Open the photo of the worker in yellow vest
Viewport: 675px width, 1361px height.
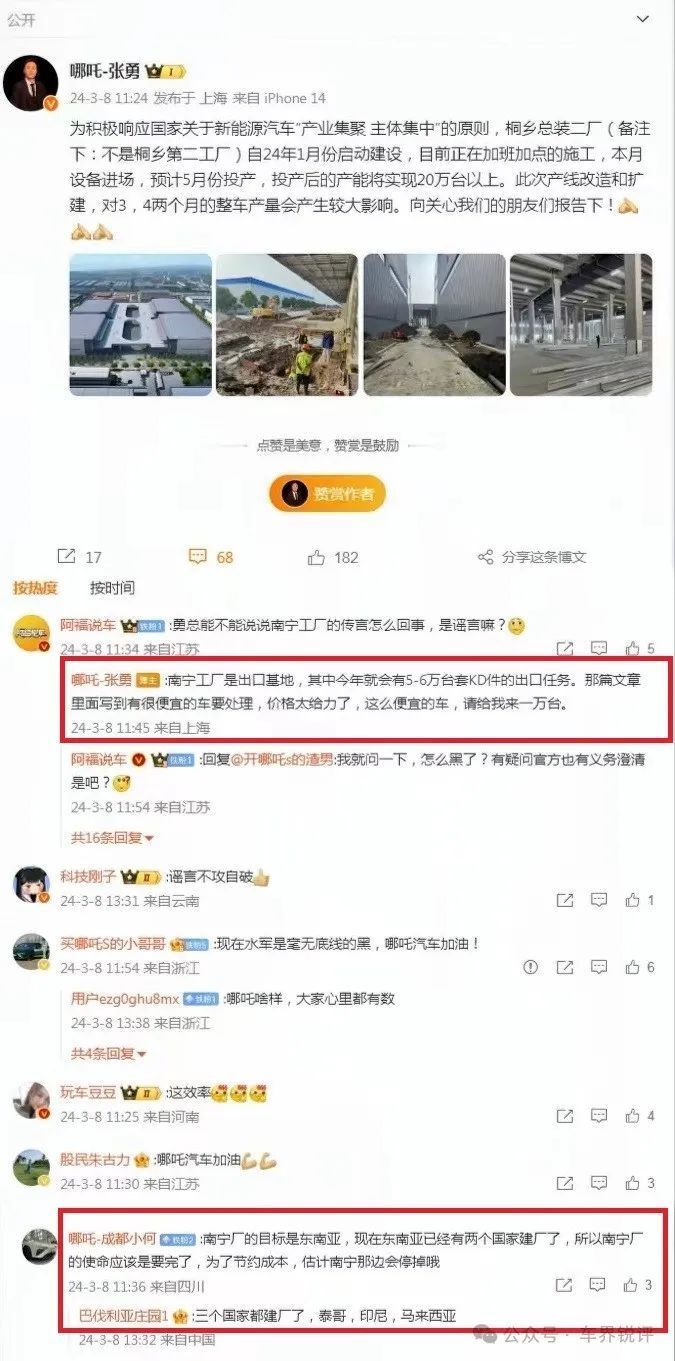tap(286, 324)
